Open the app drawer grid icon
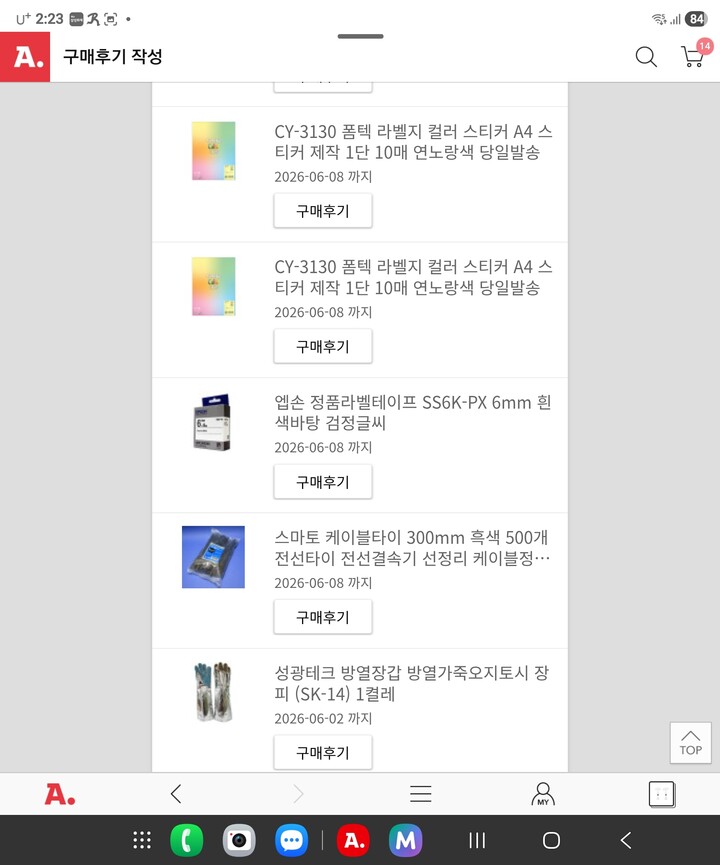Viewport: 720px width, 865px height. [x=141, y=840]
